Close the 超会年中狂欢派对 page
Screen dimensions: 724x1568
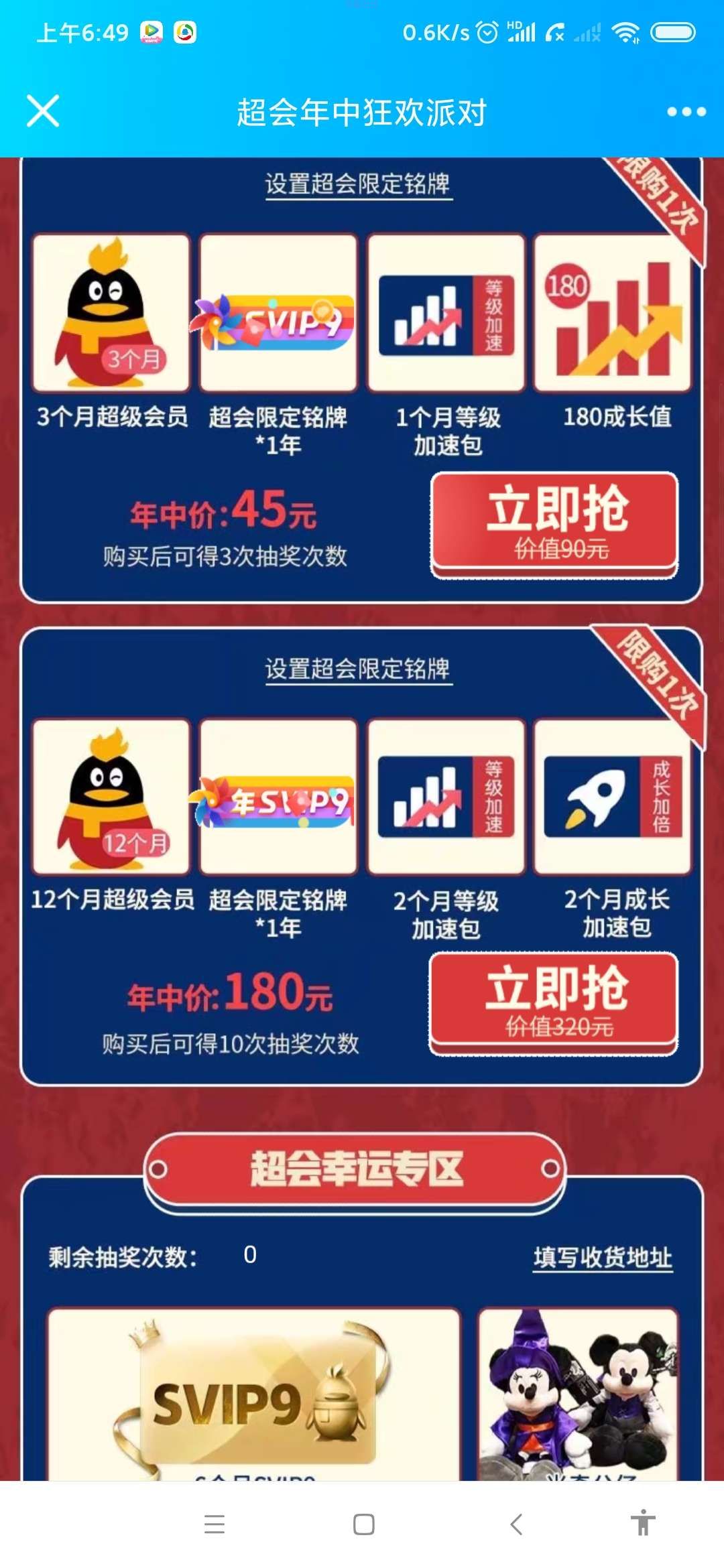click(43, 111)
